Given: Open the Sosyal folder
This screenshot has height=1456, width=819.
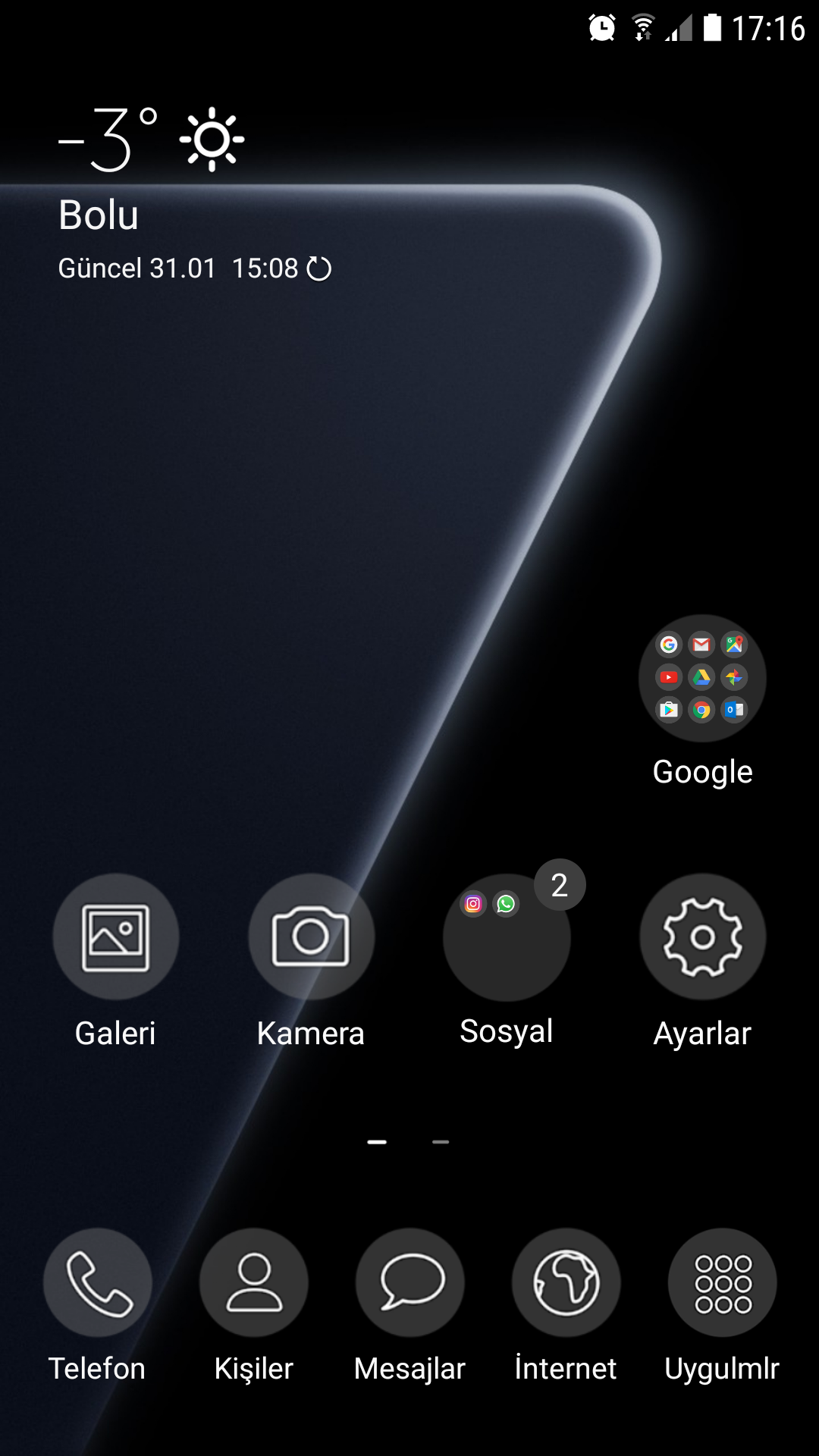Looking at the screenshot, I should click(x=507, y=939).
